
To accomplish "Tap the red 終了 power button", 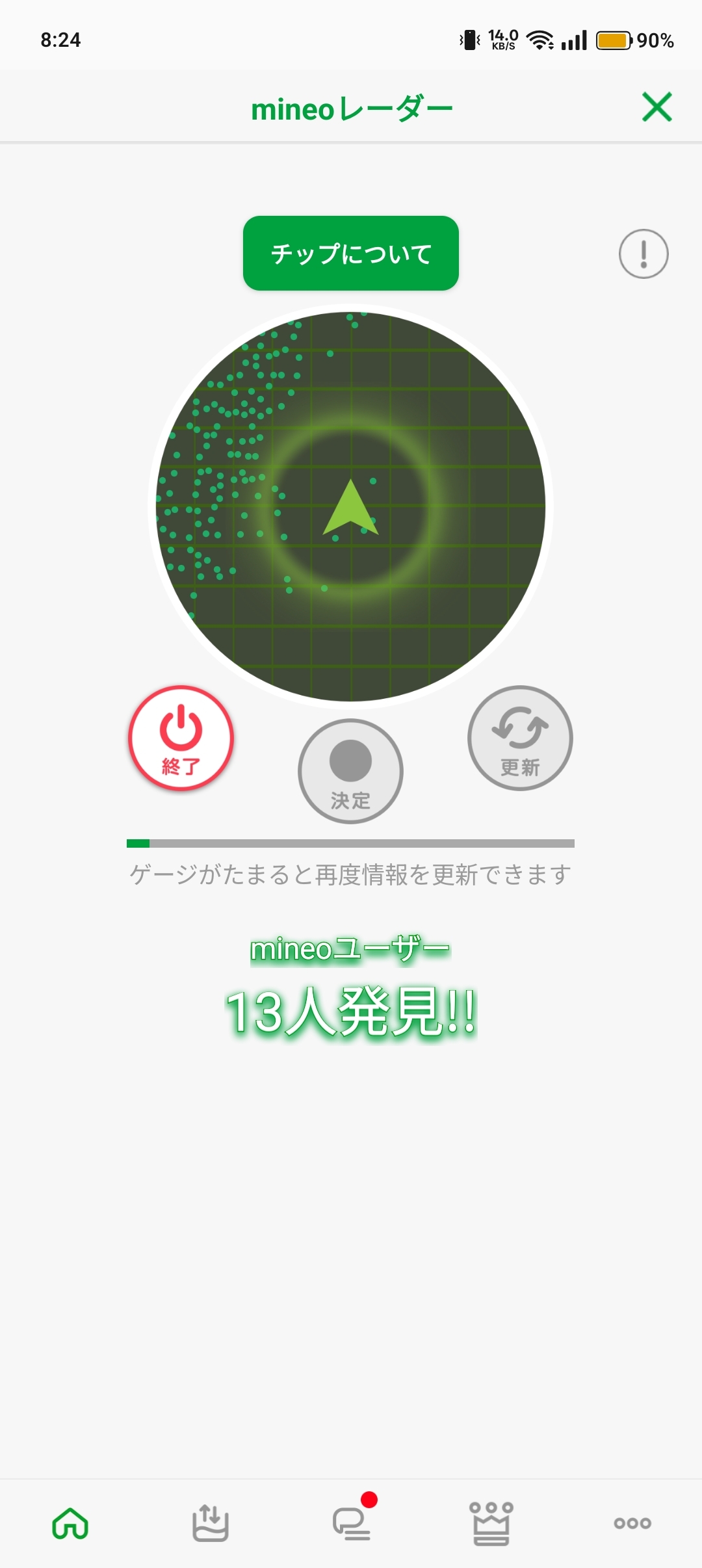I will [x=181, y=738].
